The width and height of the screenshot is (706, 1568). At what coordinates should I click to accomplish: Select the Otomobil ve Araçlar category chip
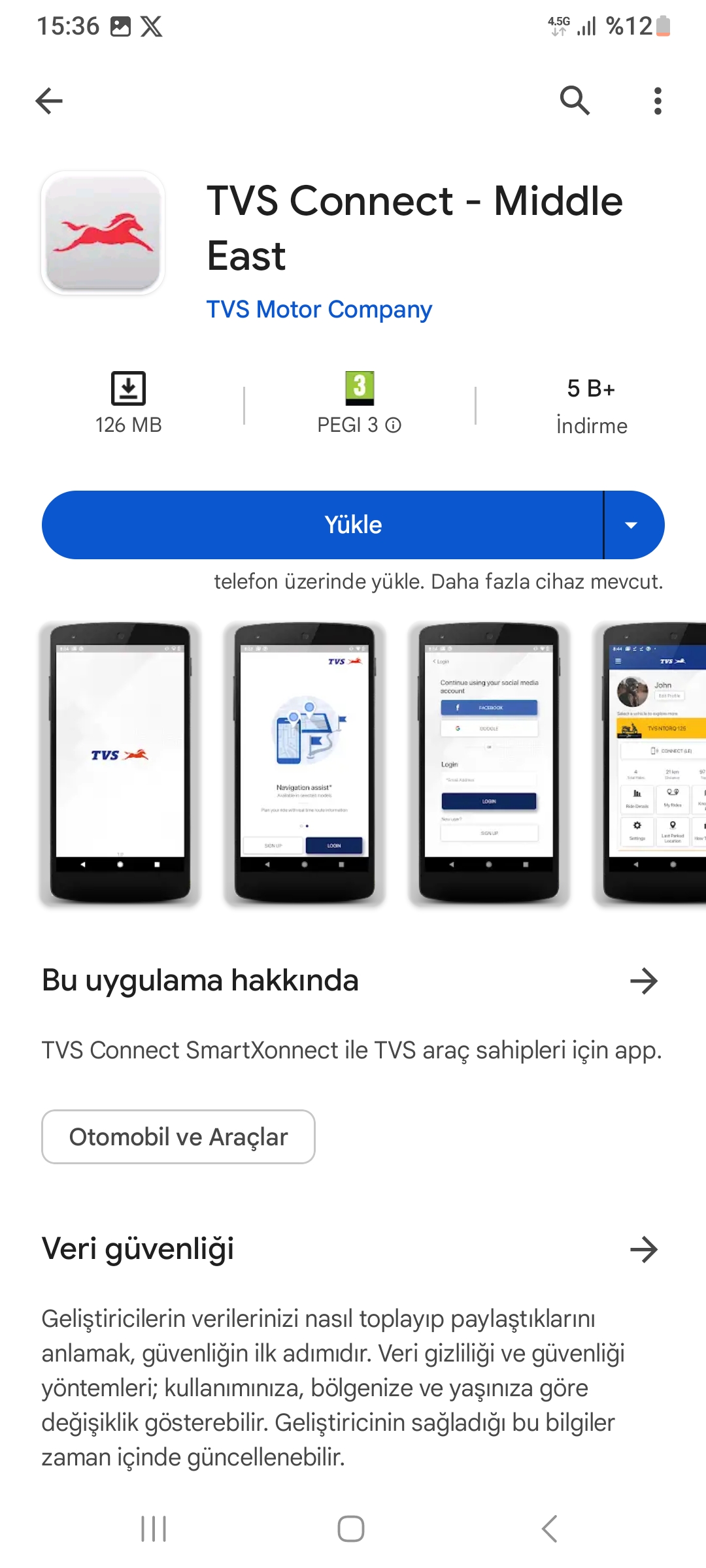click(178, 1137)
